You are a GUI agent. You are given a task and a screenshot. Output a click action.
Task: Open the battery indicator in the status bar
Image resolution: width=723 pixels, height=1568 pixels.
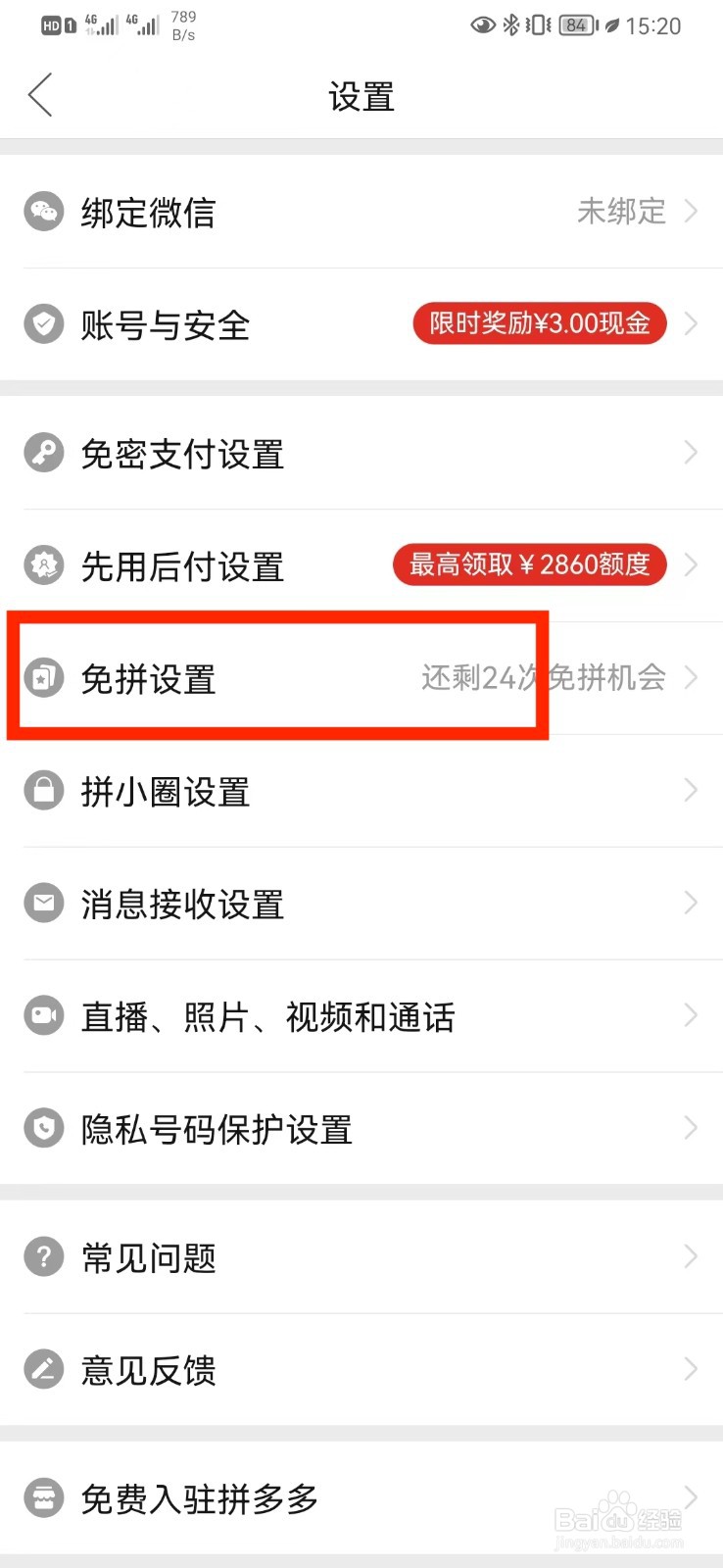click(577, 25)
